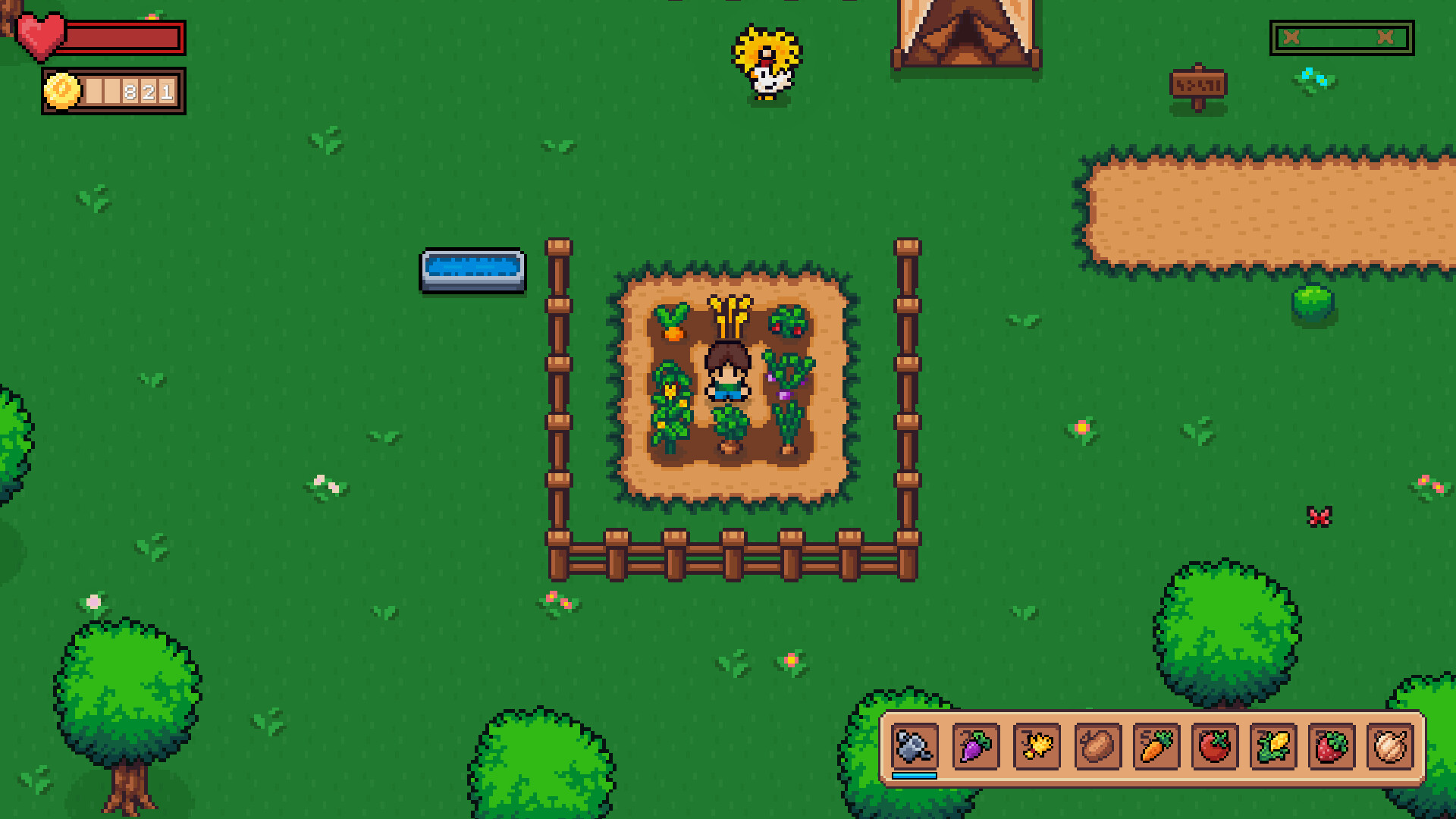Select the onion hotbar slot

(1390, 746)
